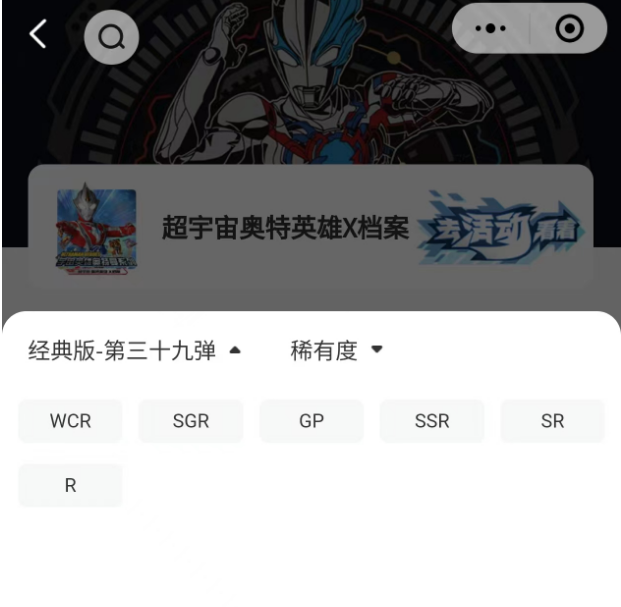The image size is (621, 607).
Task: Go back using the arrow icon
Action: (38, 34)
